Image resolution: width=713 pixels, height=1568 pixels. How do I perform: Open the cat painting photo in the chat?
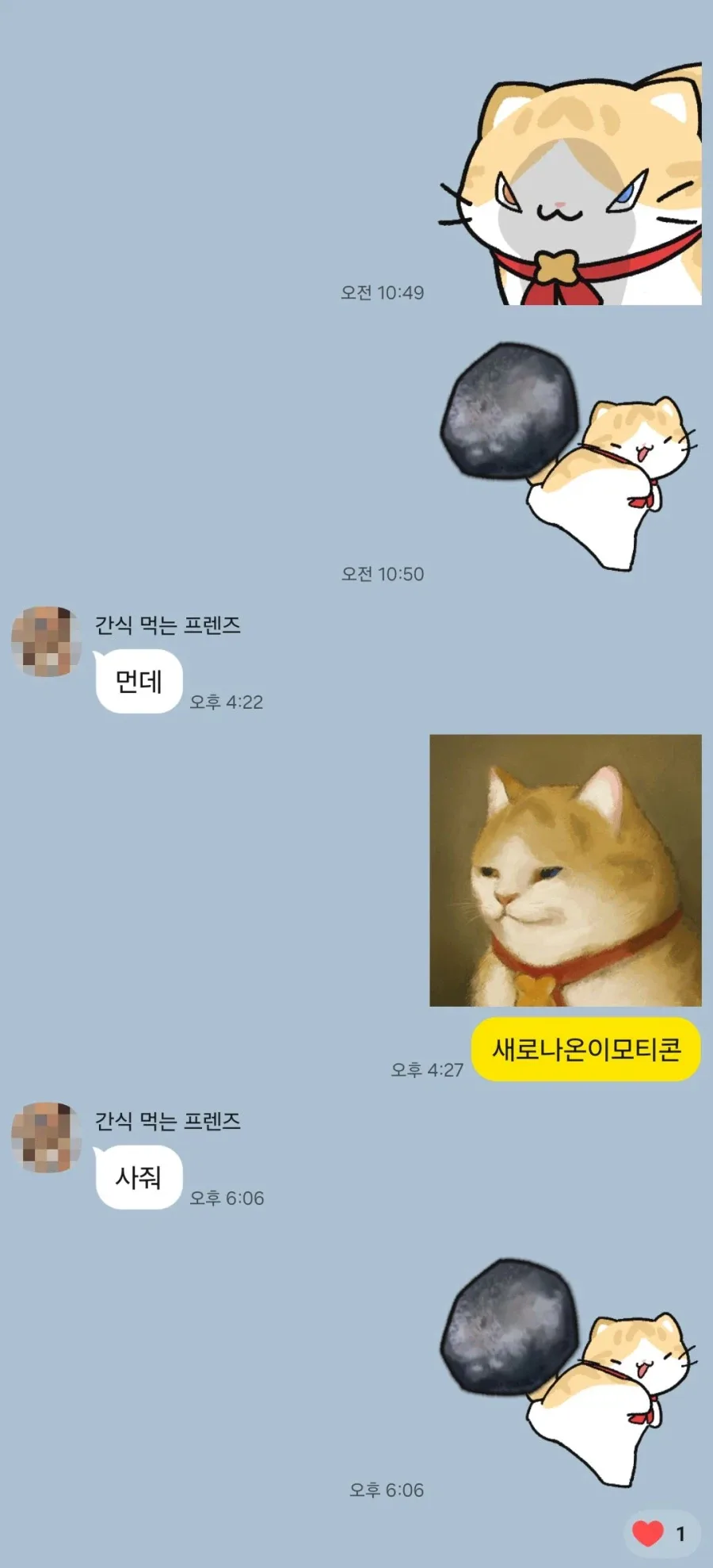tap(565, 870)
